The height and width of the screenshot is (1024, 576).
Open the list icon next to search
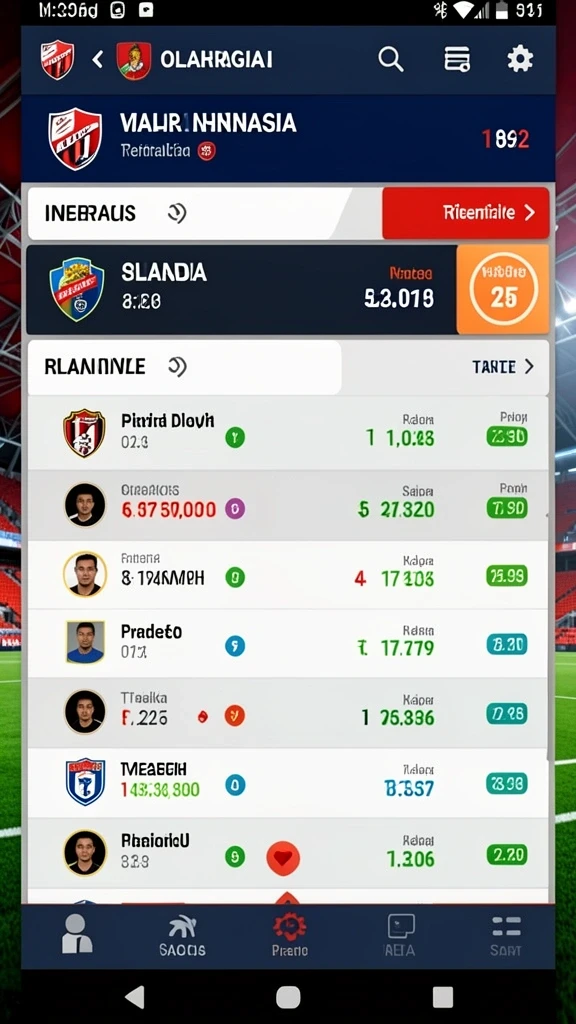(456, 59)
